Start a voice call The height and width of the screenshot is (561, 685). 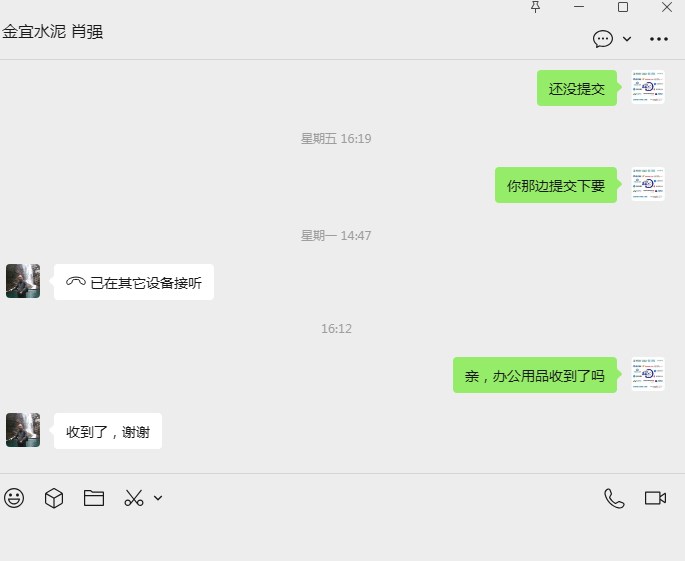point(614,498)
